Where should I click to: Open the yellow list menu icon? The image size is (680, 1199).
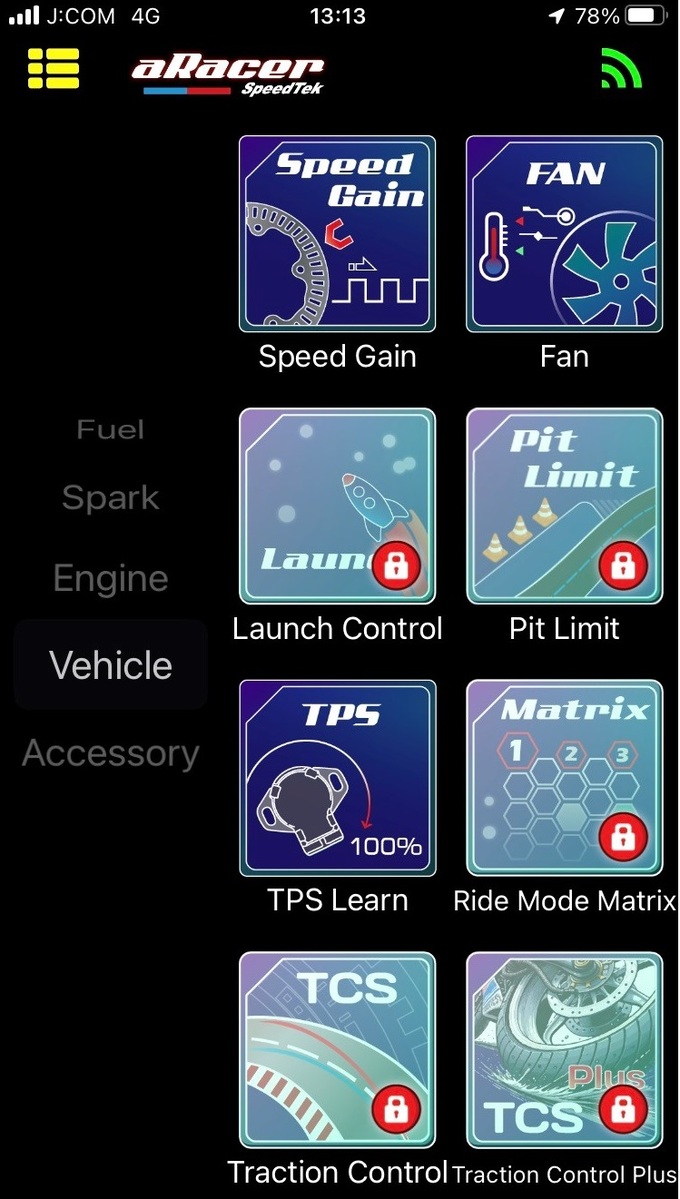[54, 69]
